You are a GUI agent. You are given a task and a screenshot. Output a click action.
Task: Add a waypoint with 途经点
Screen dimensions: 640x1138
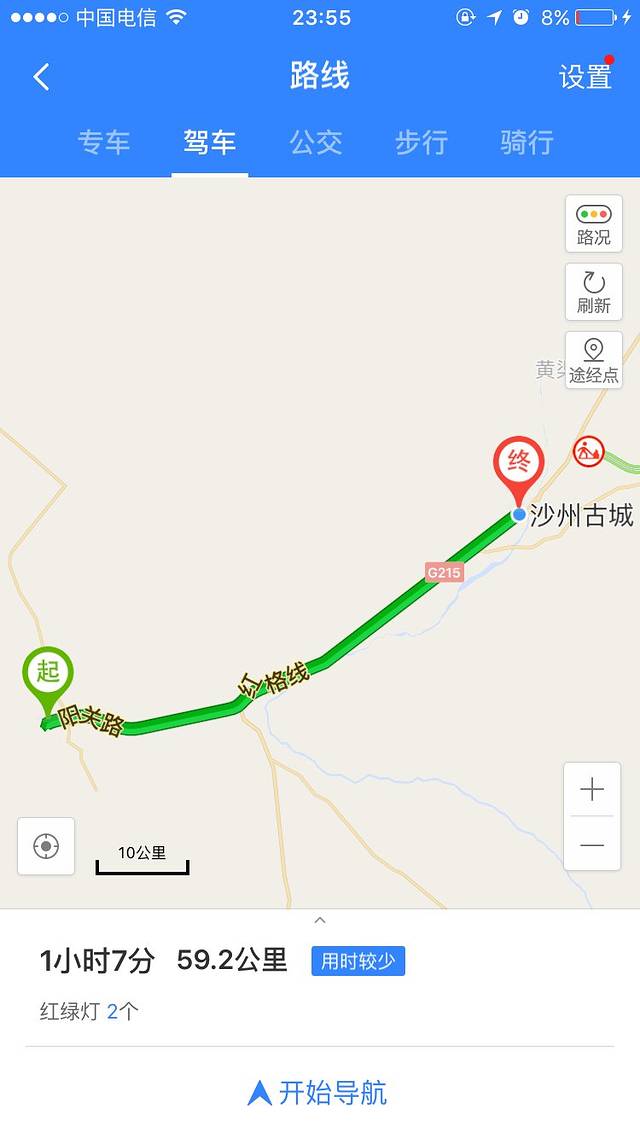[593, 360]
